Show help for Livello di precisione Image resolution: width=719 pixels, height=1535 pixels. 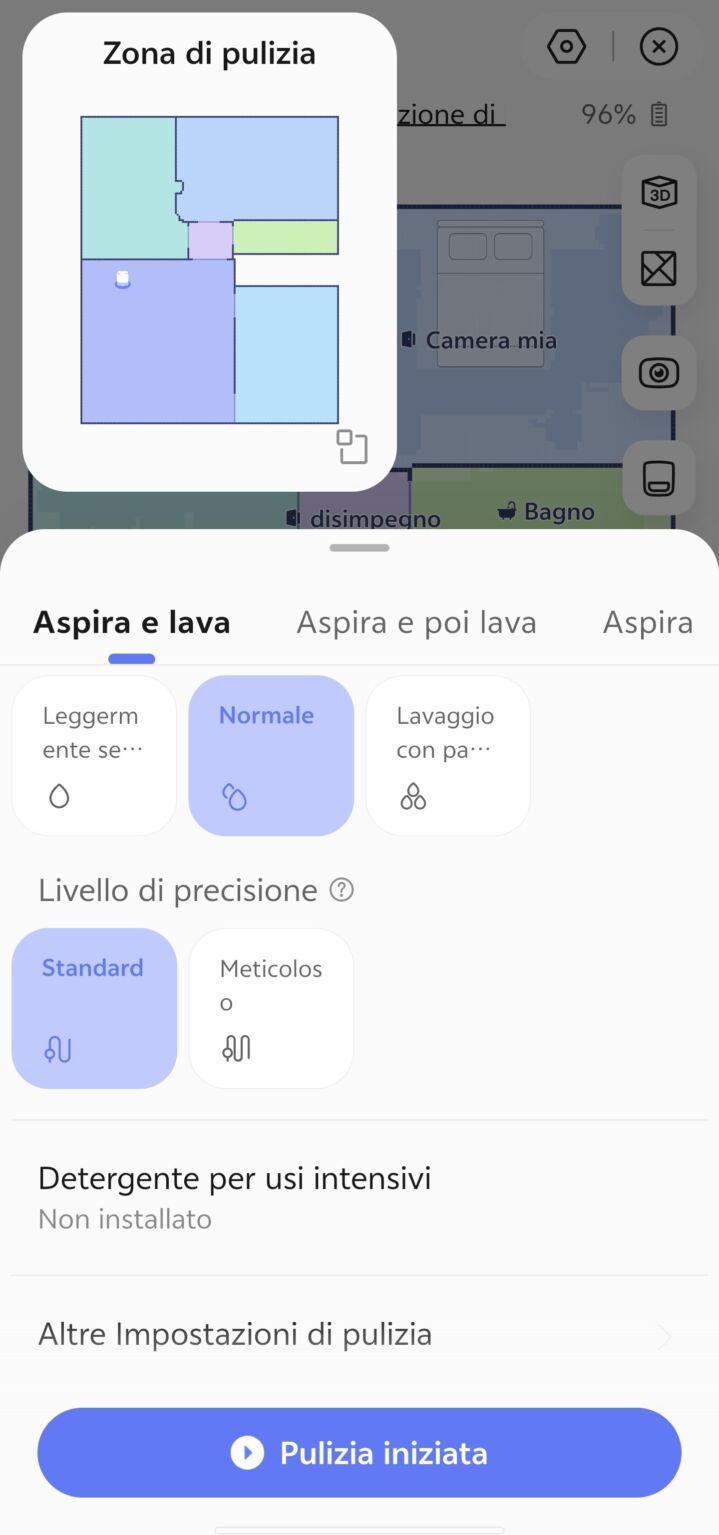click(342, 890)
